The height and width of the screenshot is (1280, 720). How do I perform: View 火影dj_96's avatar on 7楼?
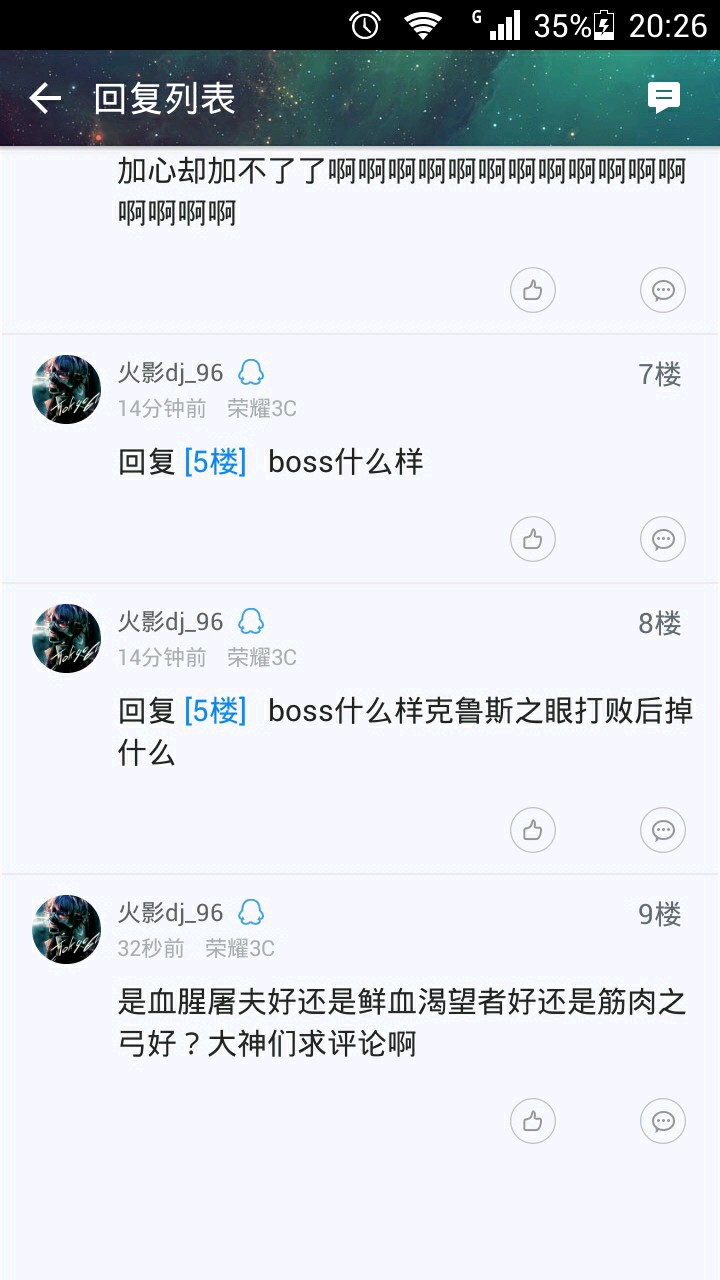67,389
